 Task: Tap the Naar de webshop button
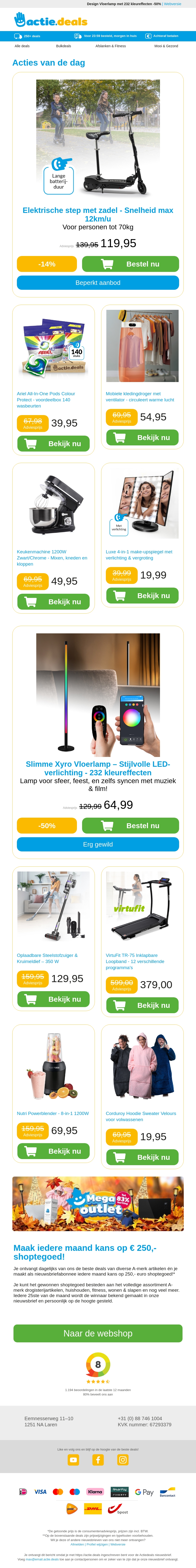pos(98,1333)
